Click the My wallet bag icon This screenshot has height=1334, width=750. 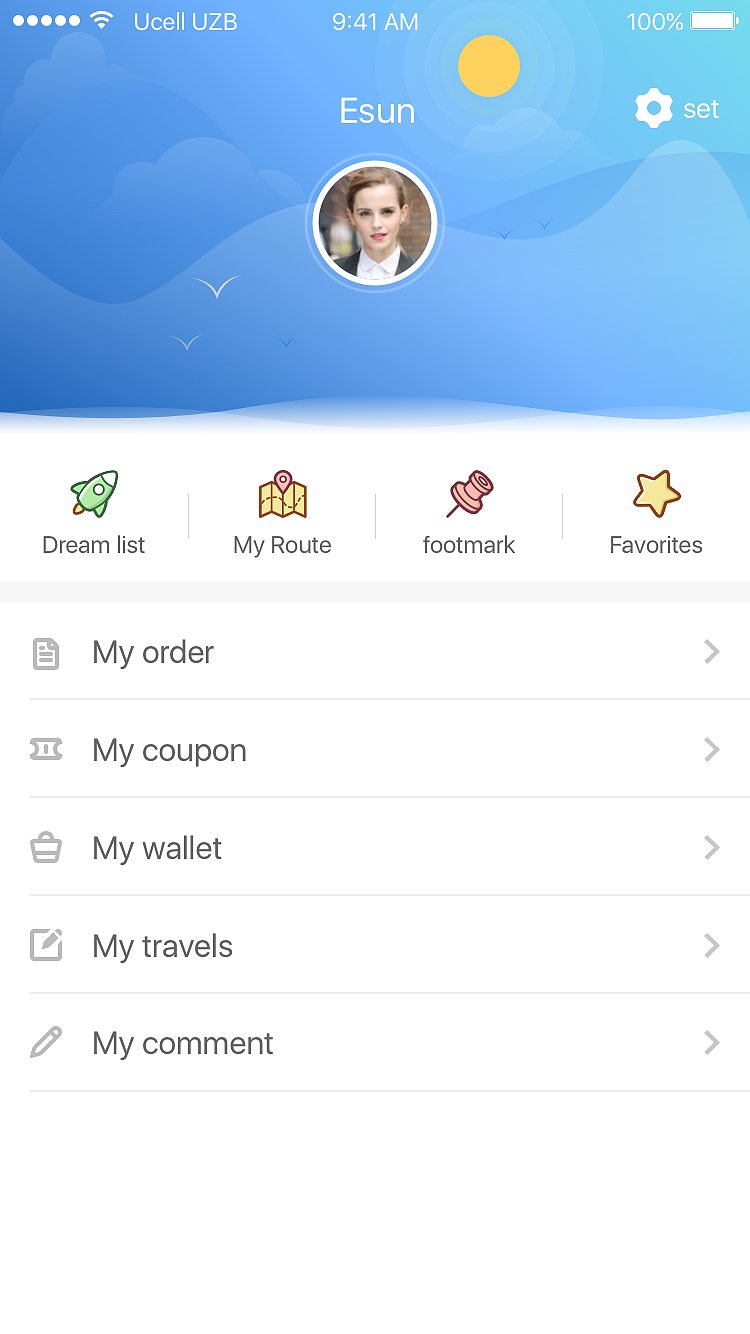tap(46, 848)
